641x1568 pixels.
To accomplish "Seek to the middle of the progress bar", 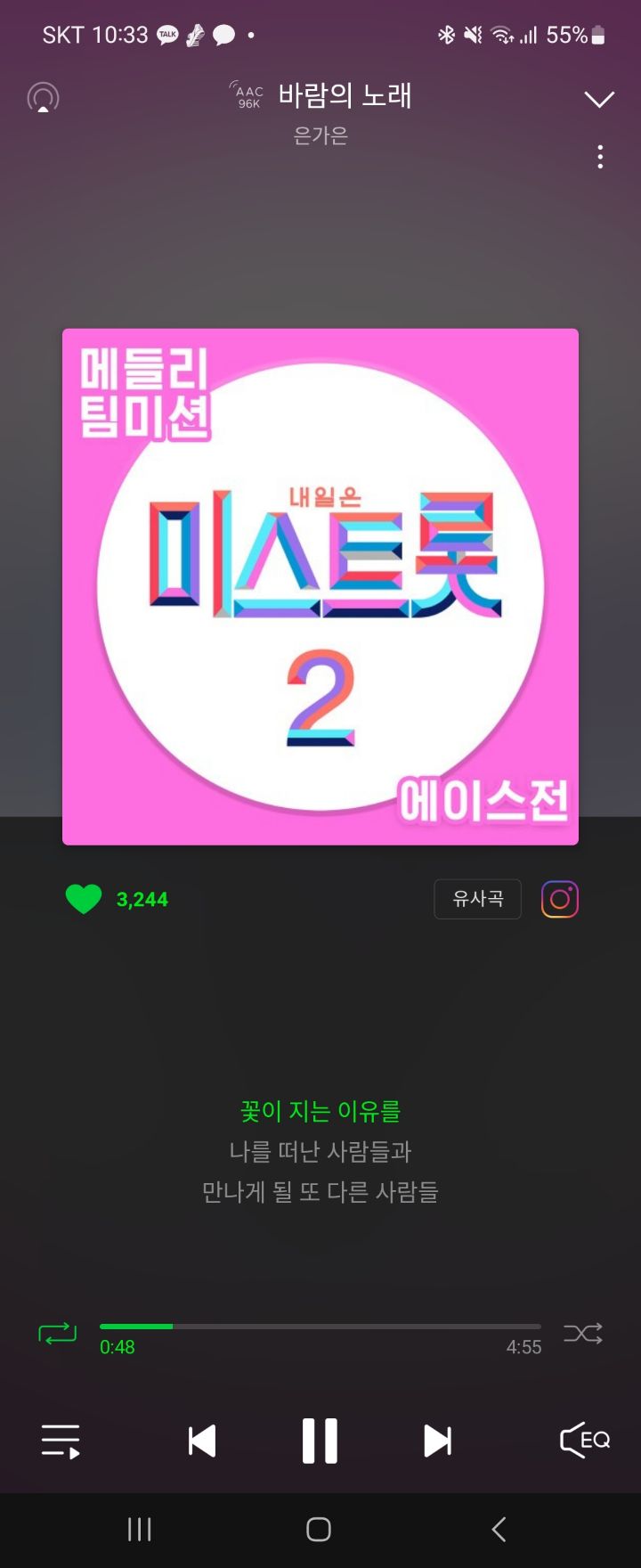I will [x=320, y=1327].
